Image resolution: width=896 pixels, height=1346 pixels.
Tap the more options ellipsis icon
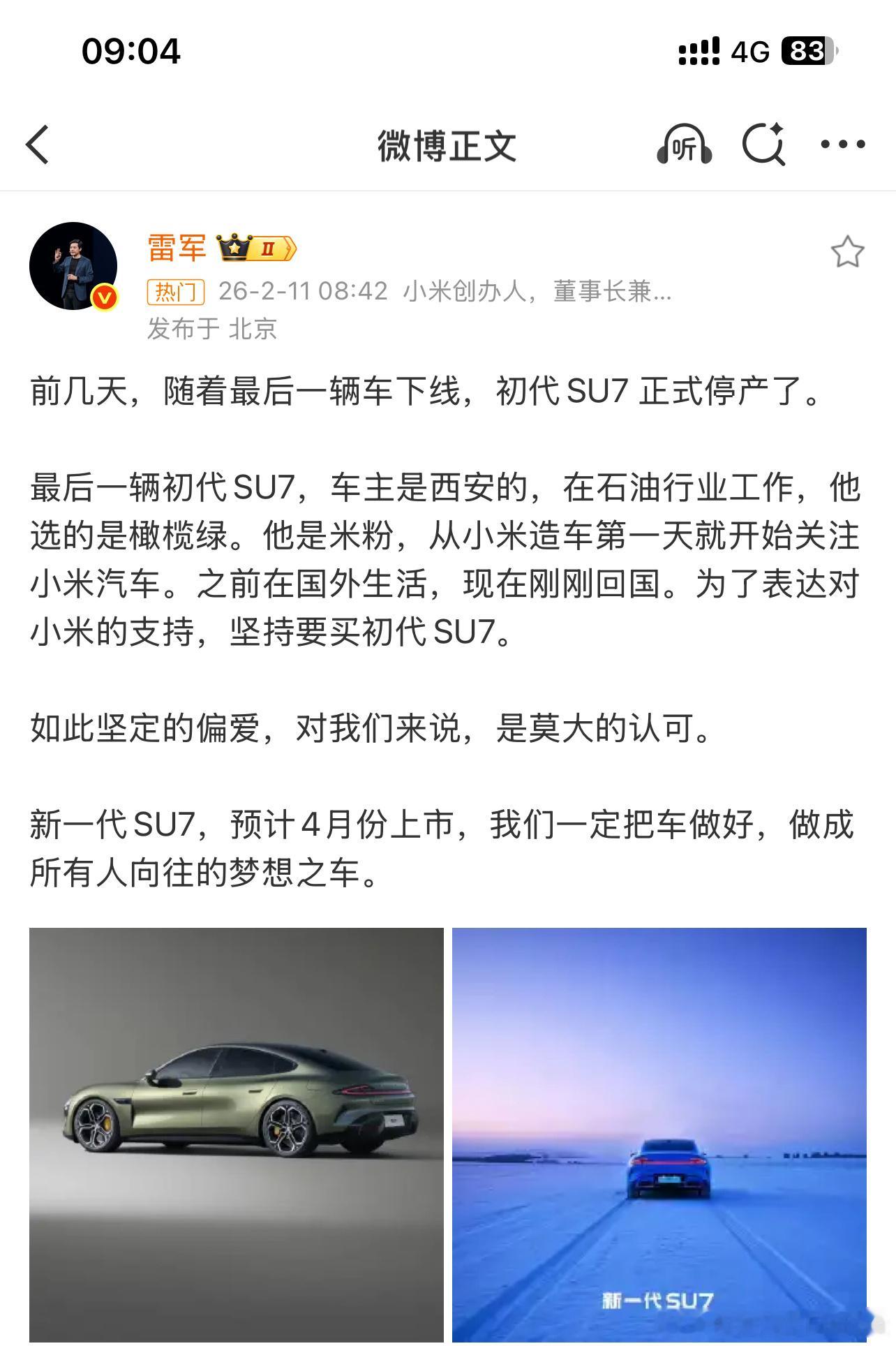click(x=844, y=145)
